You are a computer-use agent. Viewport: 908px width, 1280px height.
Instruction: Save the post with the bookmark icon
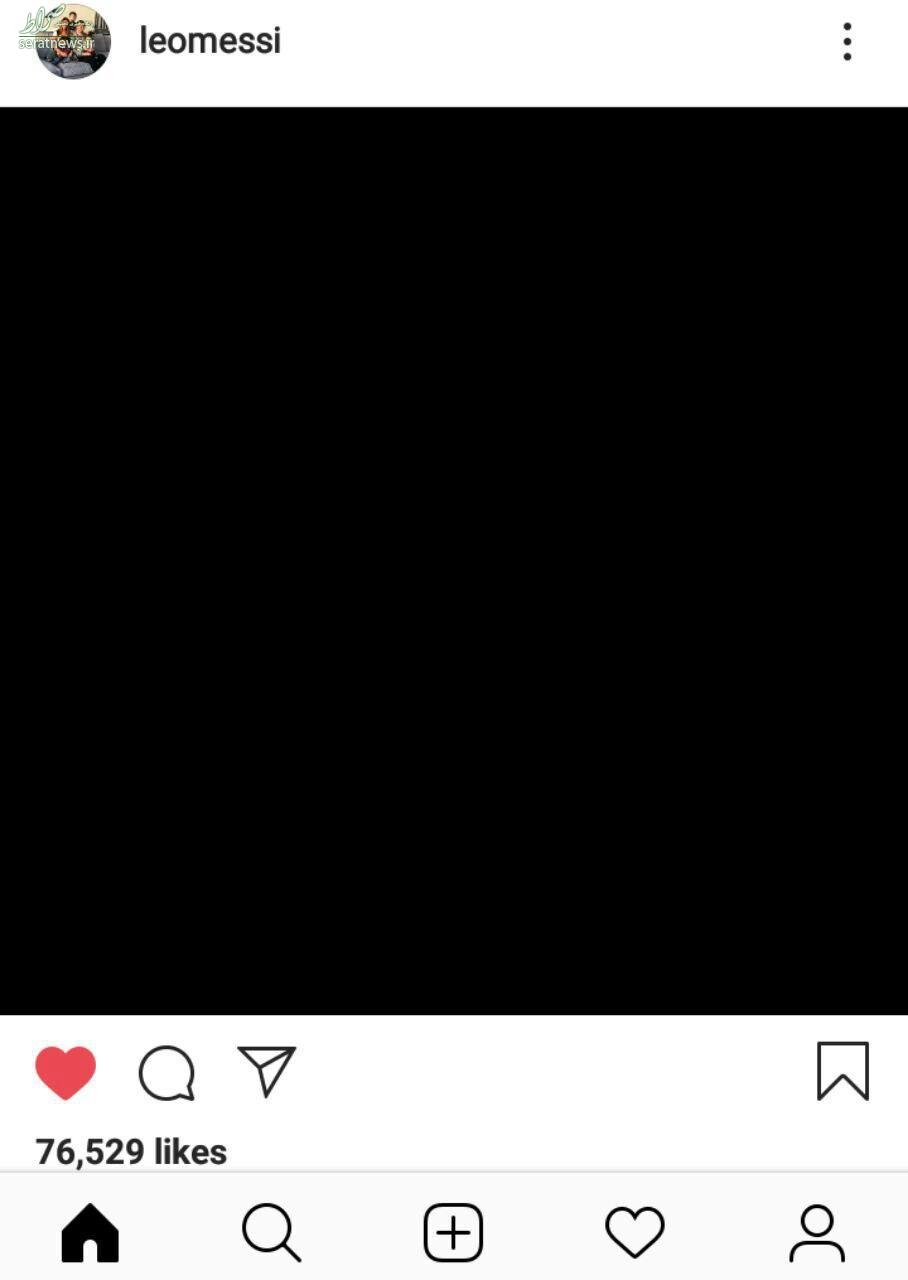(x=842, y=1071)
